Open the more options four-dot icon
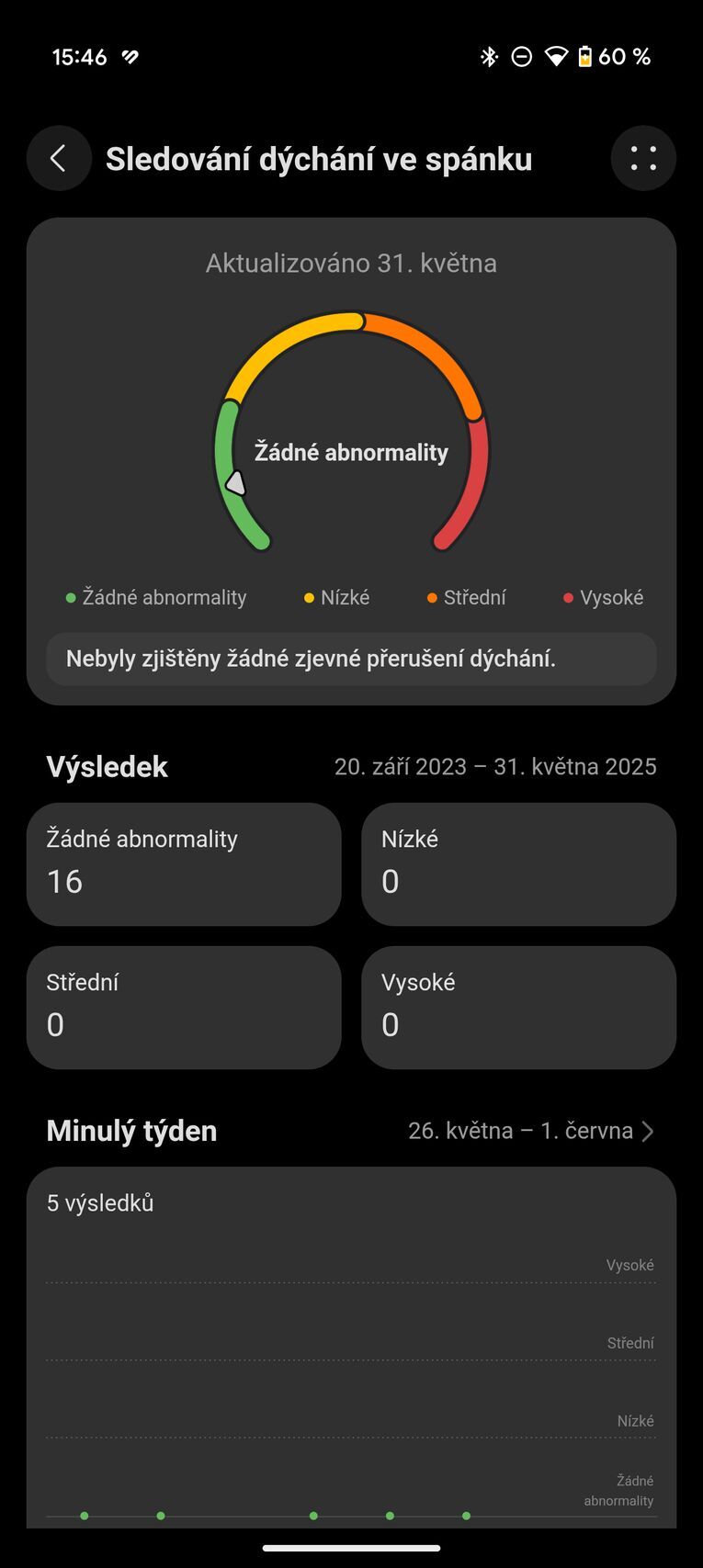This screenshot has width=703, height=1568. [643, 157]
